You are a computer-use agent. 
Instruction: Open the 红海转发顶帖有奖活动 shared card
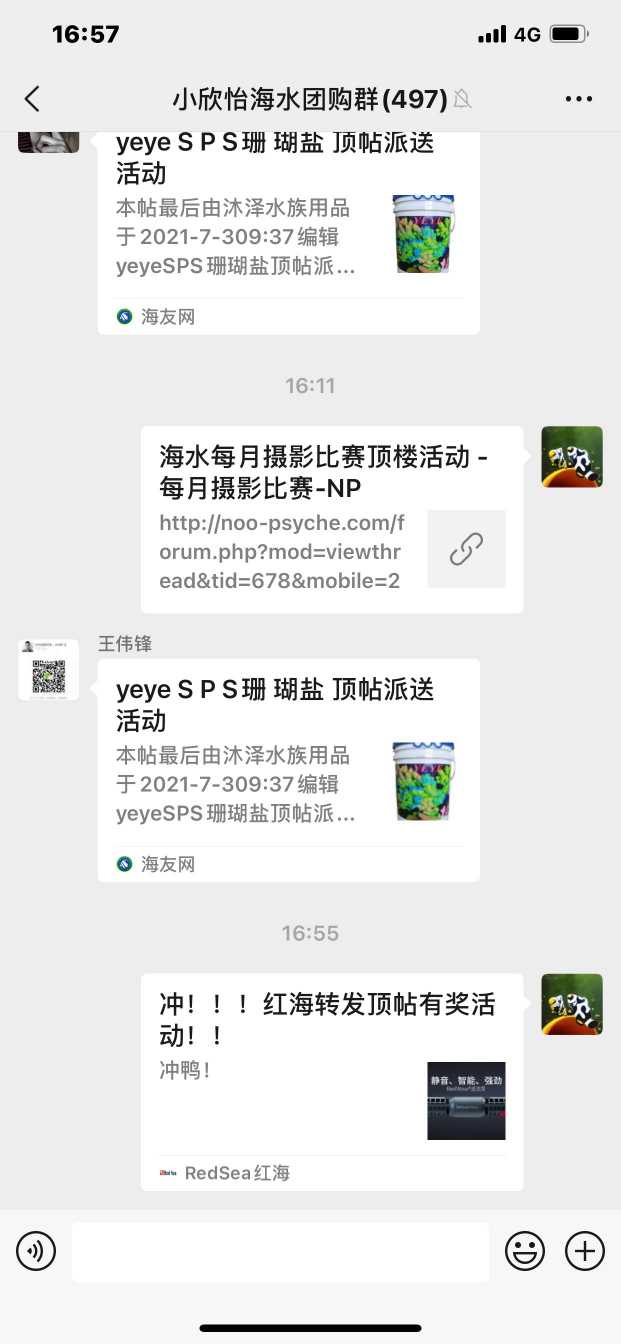pyautogui.click(x=331, y=1081)
